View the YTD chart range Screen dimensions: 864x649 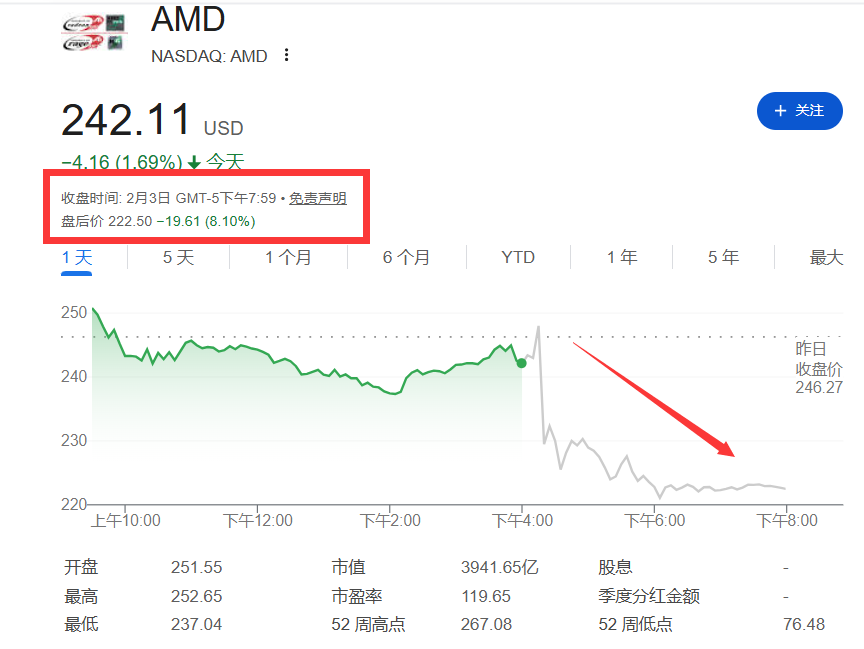(518, 258)
